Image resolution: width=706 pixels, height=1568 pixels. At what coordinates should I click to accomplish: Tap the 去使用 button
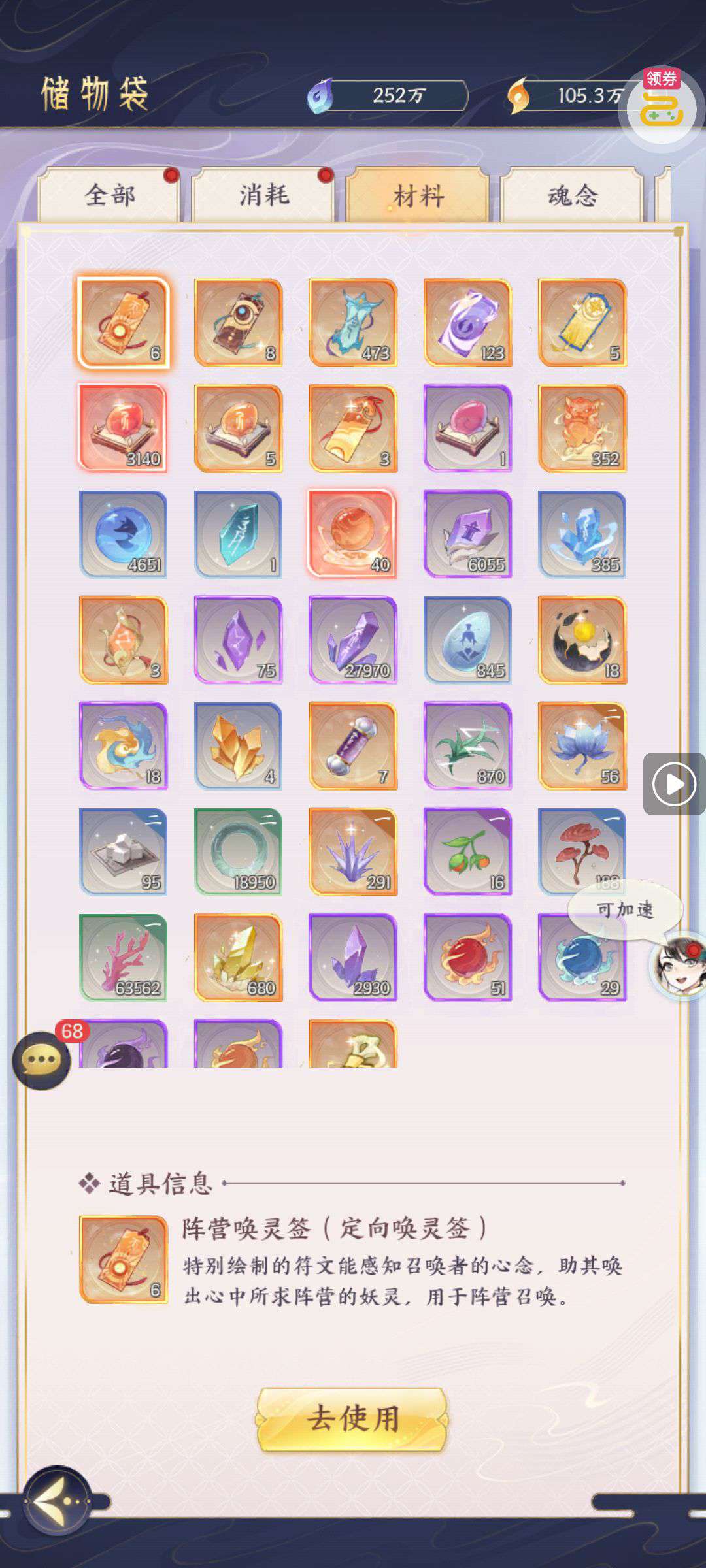click(x=353, y=1419)
